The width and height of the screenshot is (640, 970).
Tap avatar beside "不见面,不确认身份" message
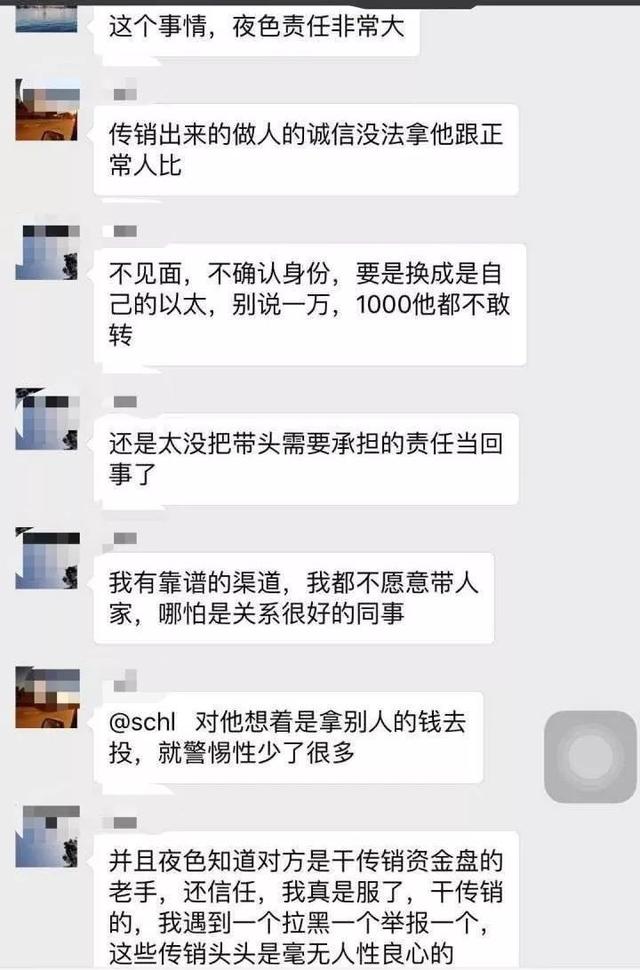click(x=47, y=249)
